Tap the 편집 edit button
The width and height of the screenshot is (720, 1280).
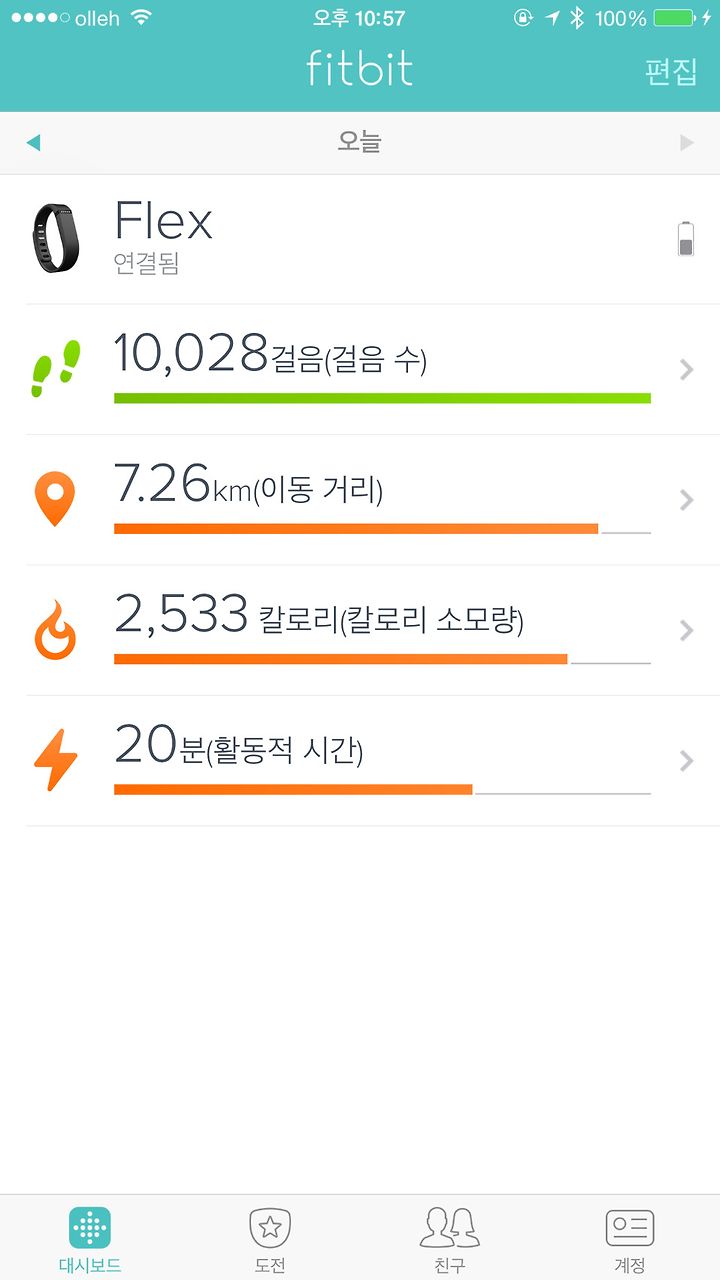coord(671,72)
